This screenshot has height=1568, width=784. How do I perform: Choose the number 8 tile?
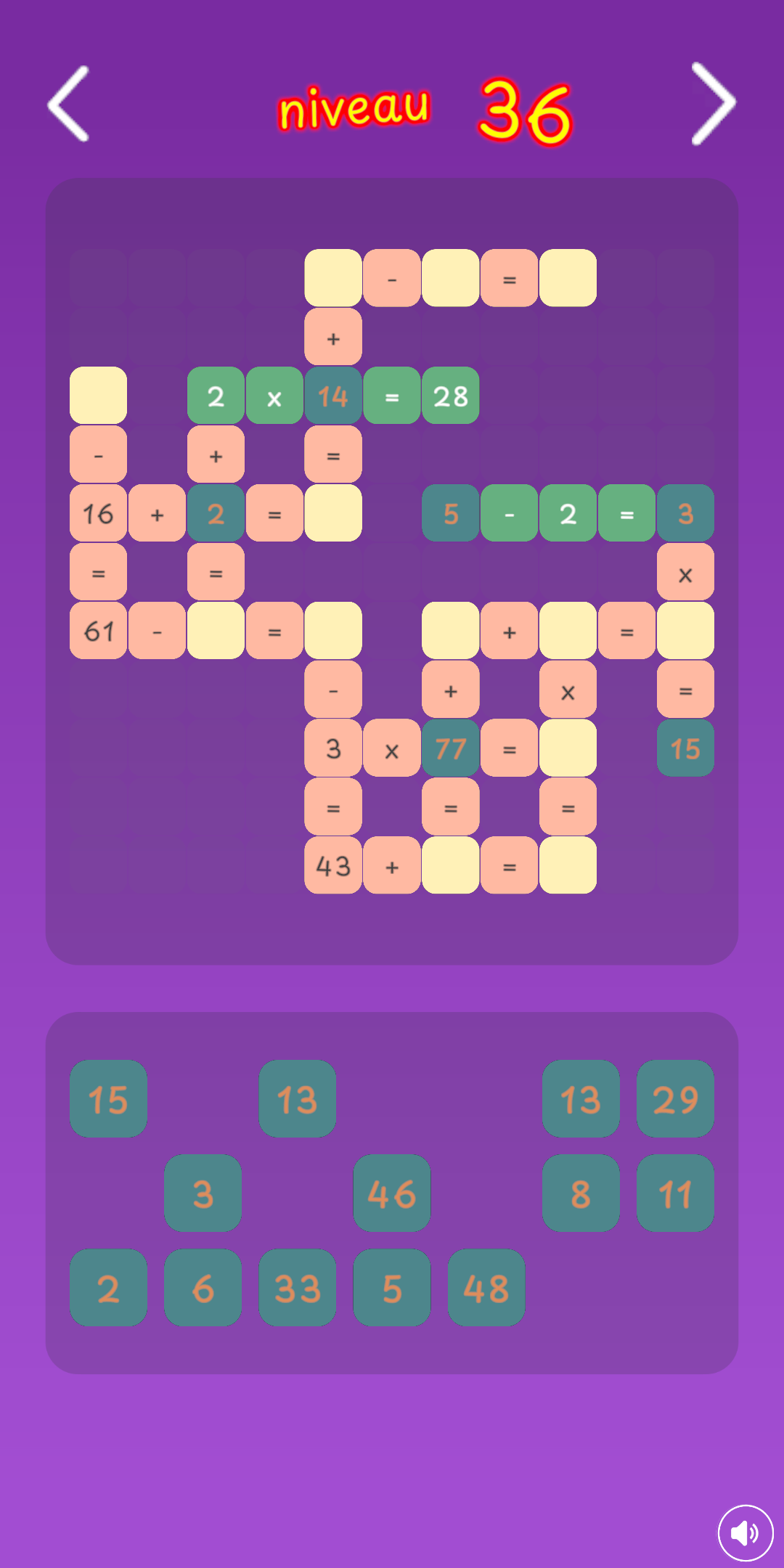pos(581,1193)
